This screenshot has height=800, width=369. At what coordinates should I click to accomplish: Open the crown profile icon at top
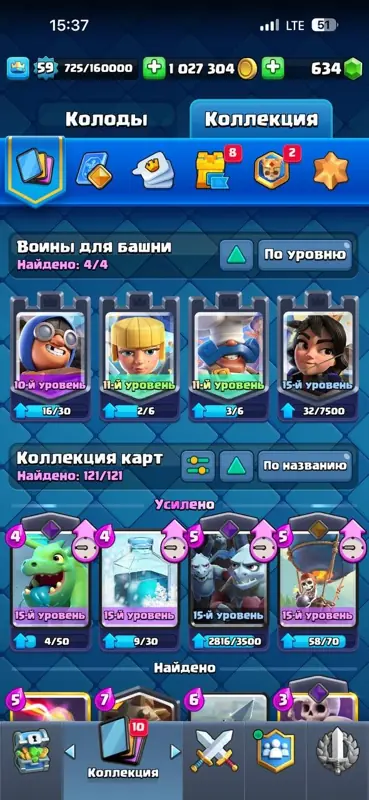pos(18,69)
